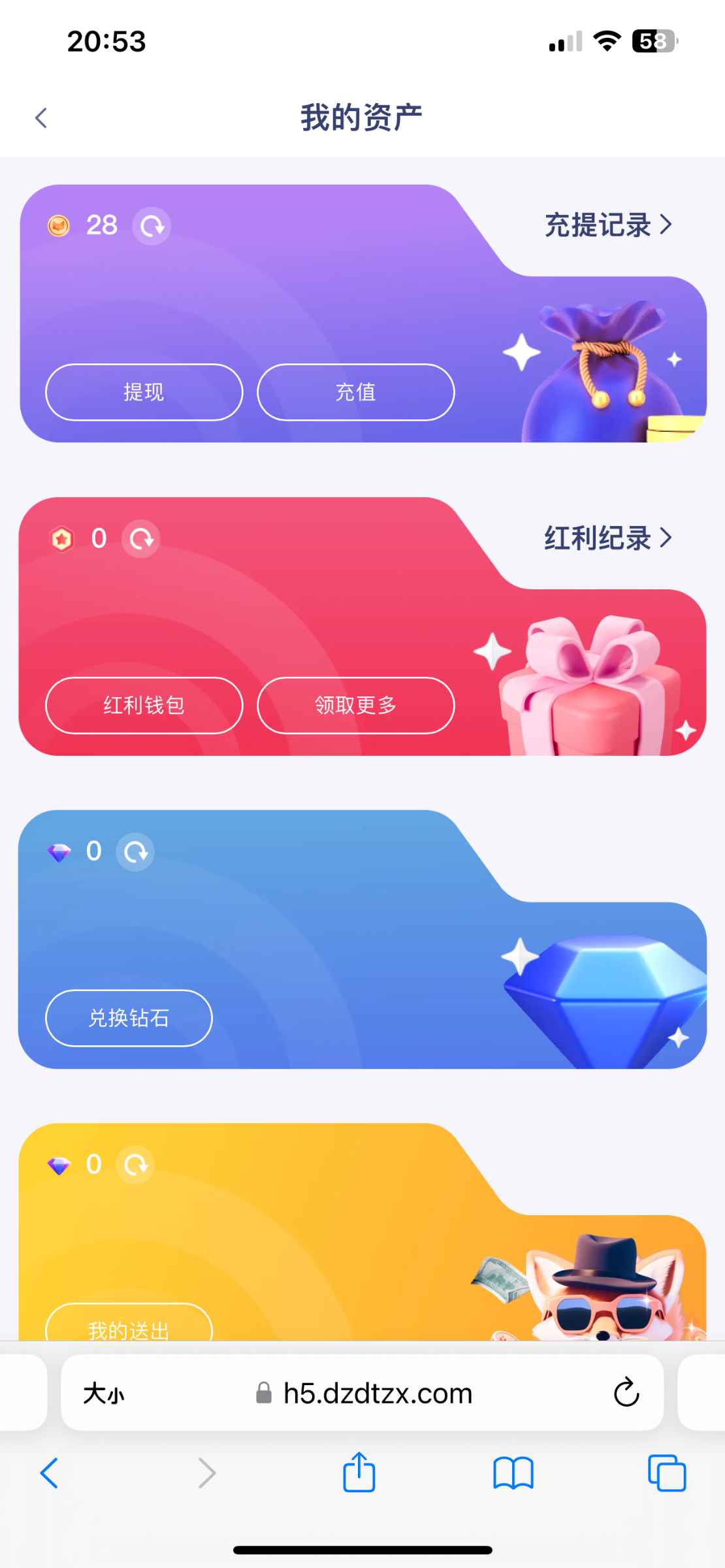
Task: Tap the 充值 recharge button
Action: [355, 392]
